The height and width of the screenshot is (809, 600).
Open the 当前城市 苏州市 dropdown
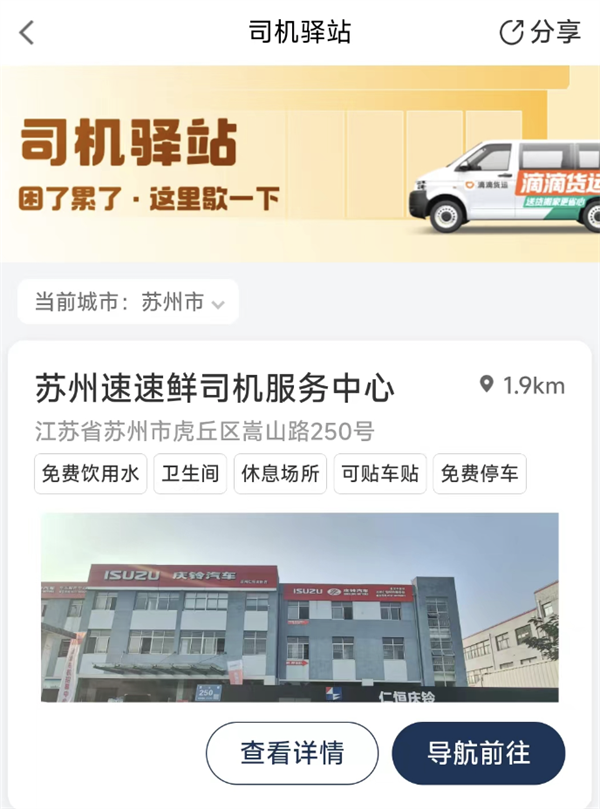click(129, 302)
